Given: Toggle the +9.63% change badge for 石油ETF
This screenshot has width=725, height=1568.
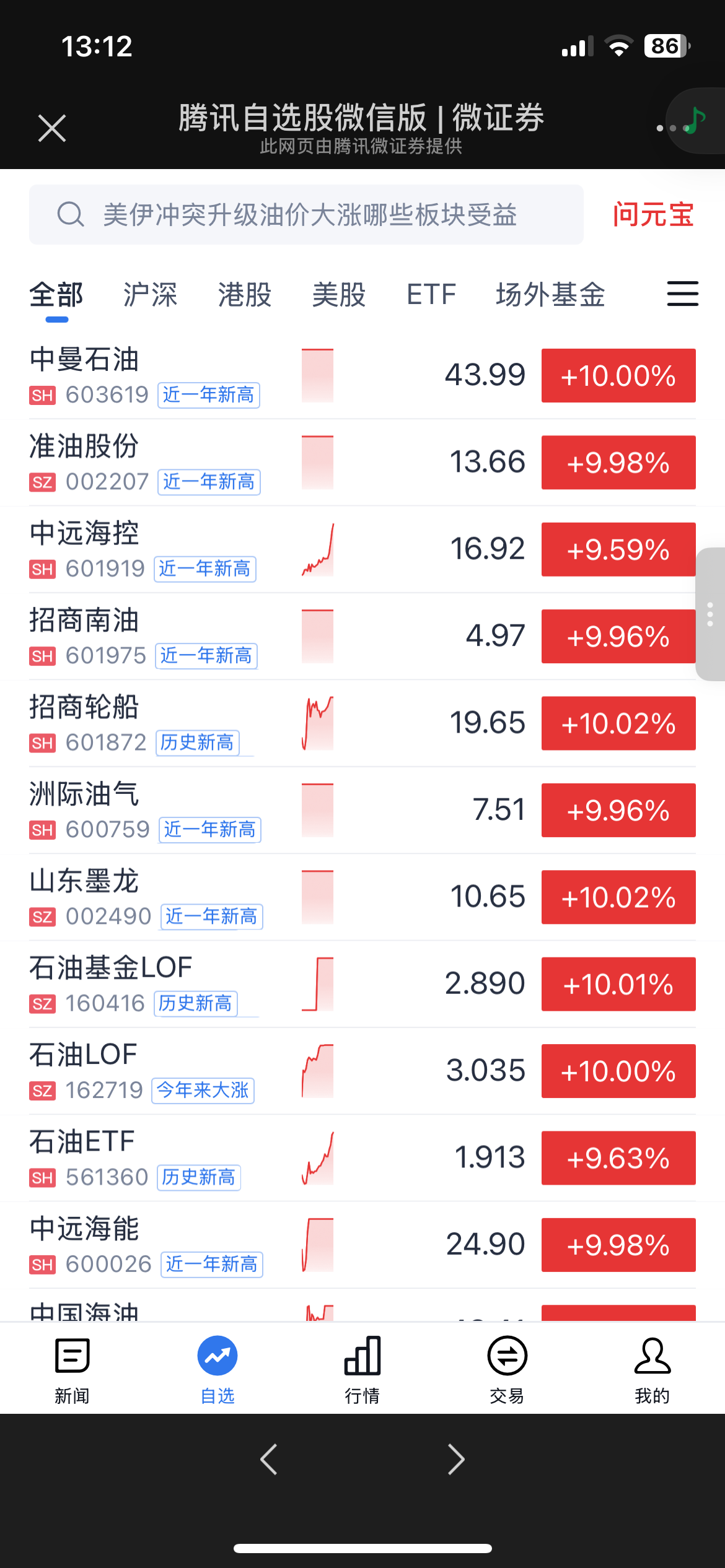Looking at the screenshot, I should [618, 1158].
